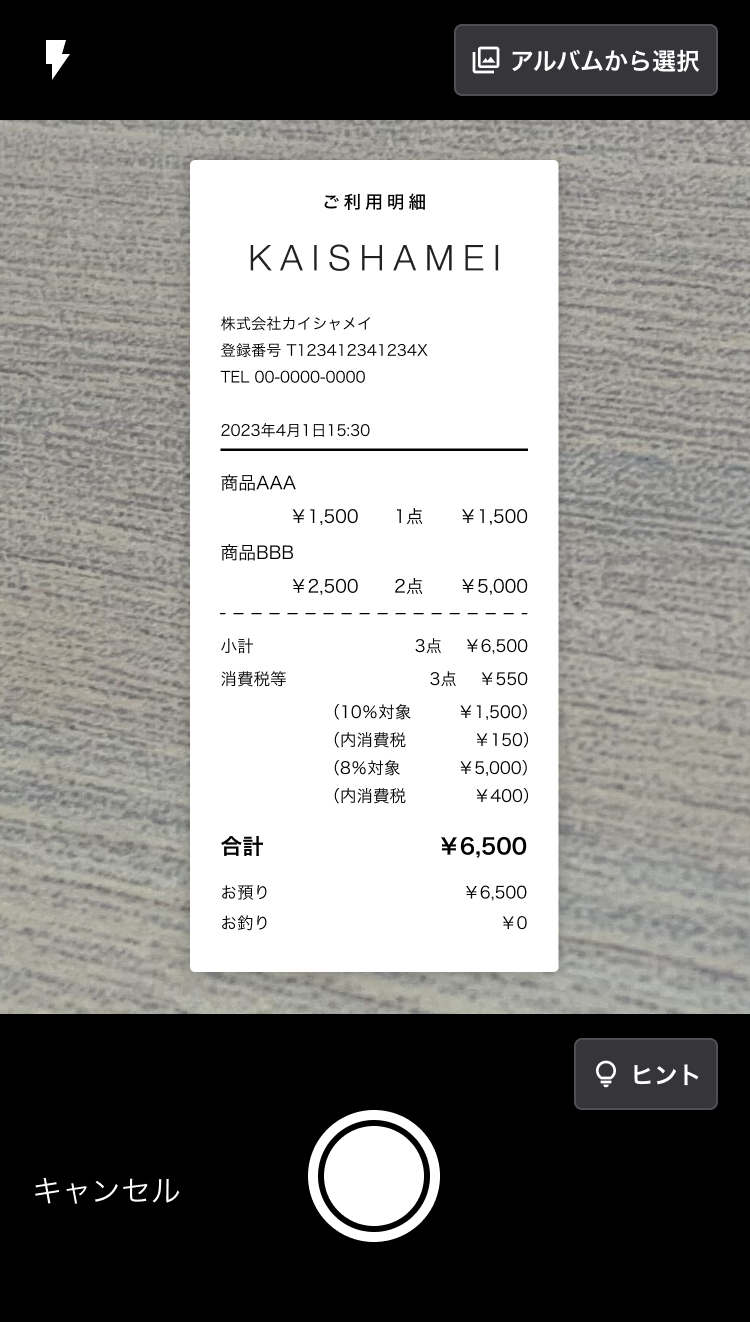Capture the receipt with the shutter button

(x=374, y=1176)
